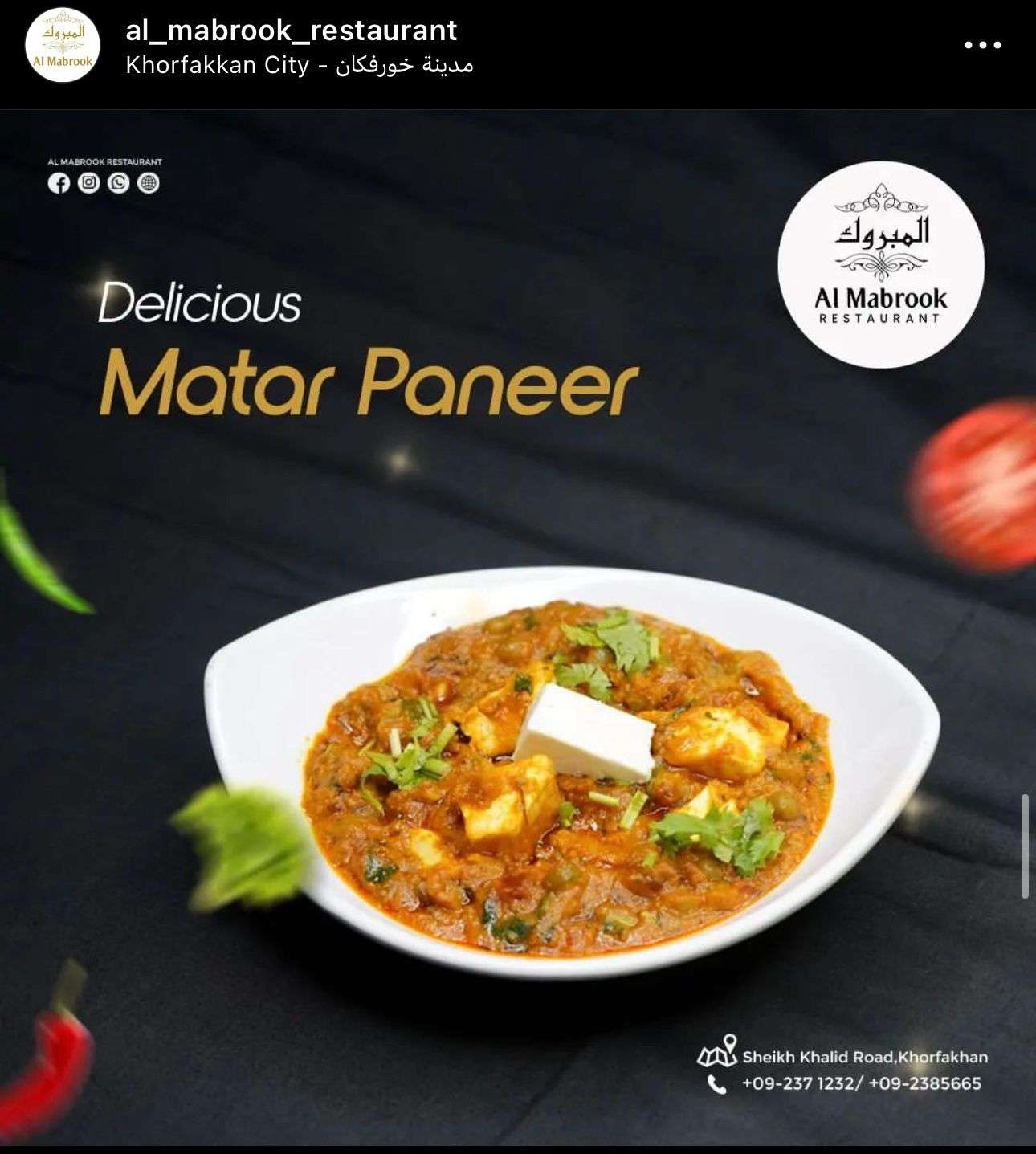Tap the Matar Paneer post image
Screen dimensions: 1036x1154
point(518,626)
